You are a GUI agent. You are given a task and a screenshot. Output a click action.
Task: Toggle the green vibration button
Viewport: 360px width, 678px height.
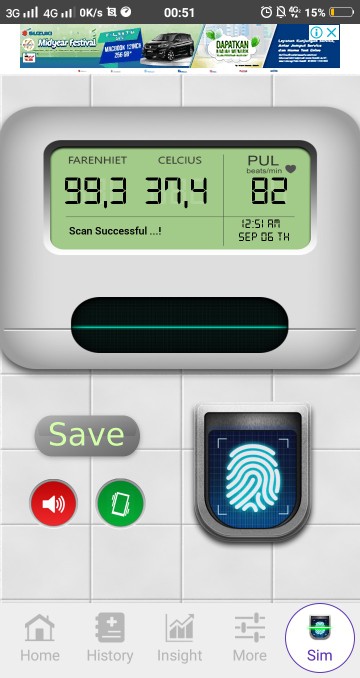(x=121, y=503)
